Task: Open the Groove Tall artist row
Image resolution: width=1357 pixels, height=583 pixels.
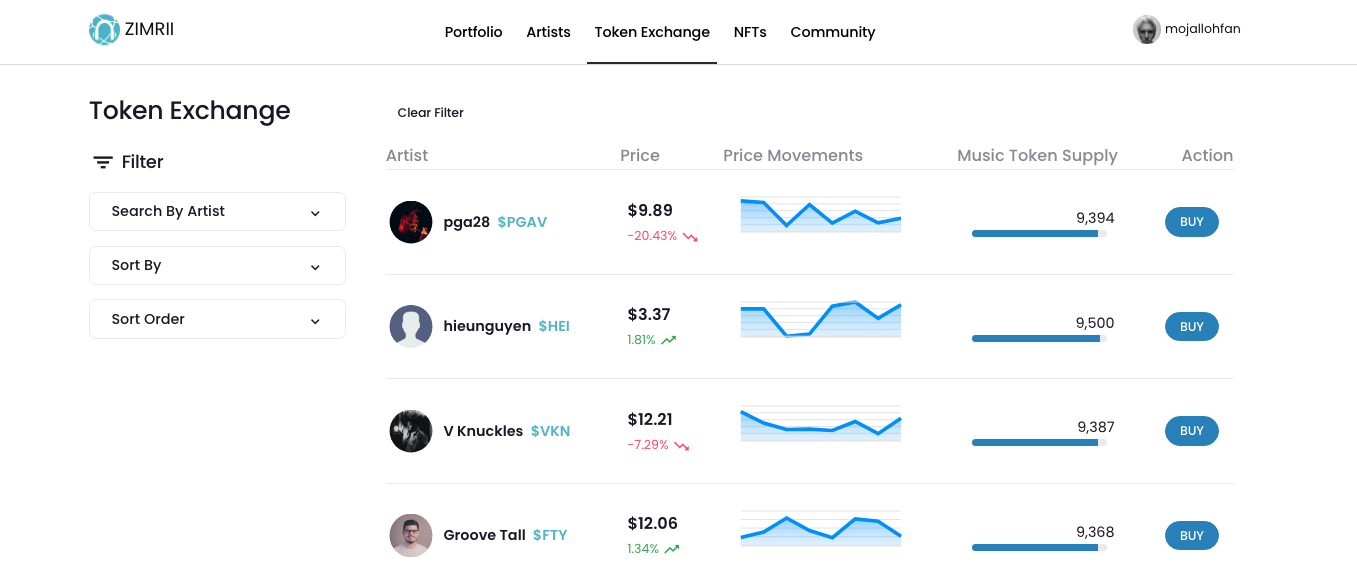Action: pos(484,535)
